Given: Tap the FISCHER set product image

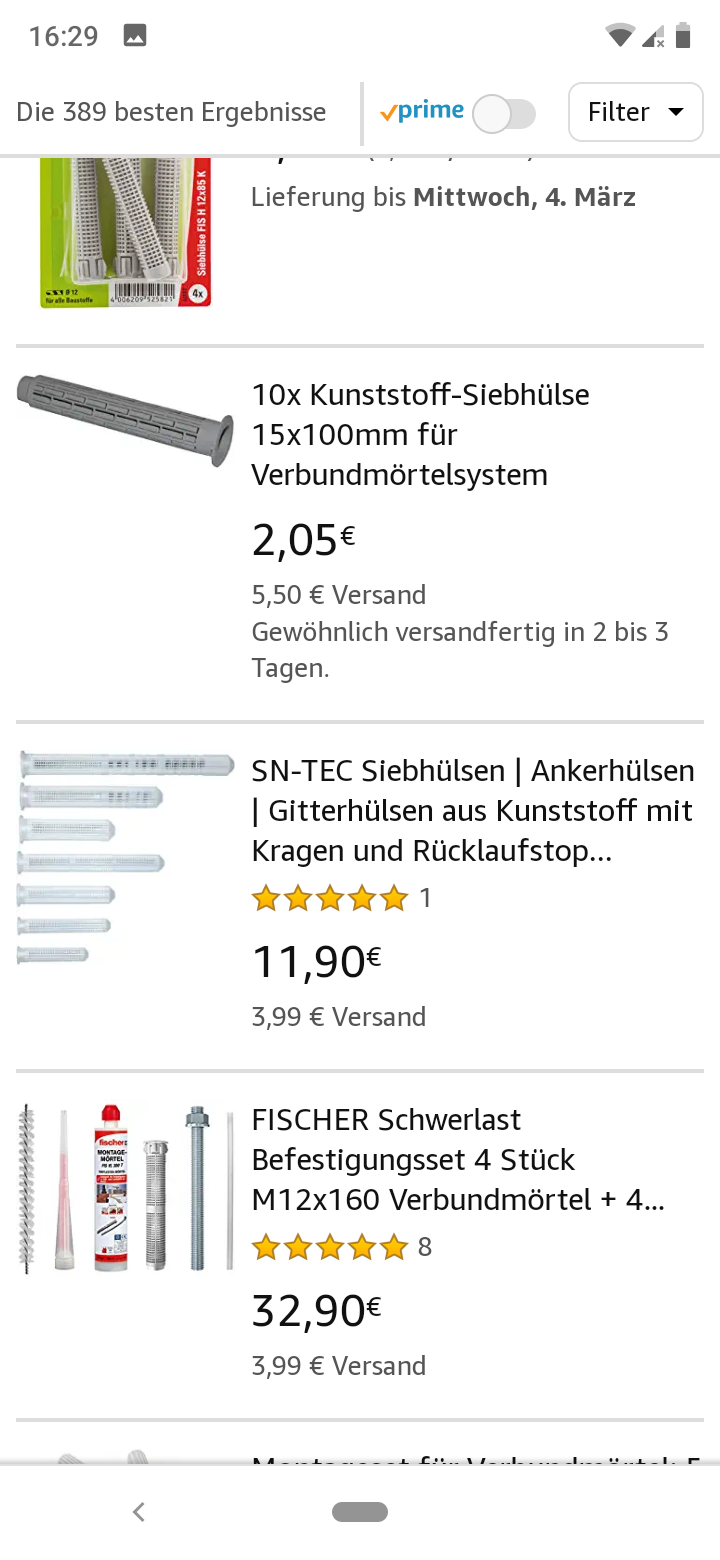Looking at the screenshot, I should click(x=125, y=1188).
